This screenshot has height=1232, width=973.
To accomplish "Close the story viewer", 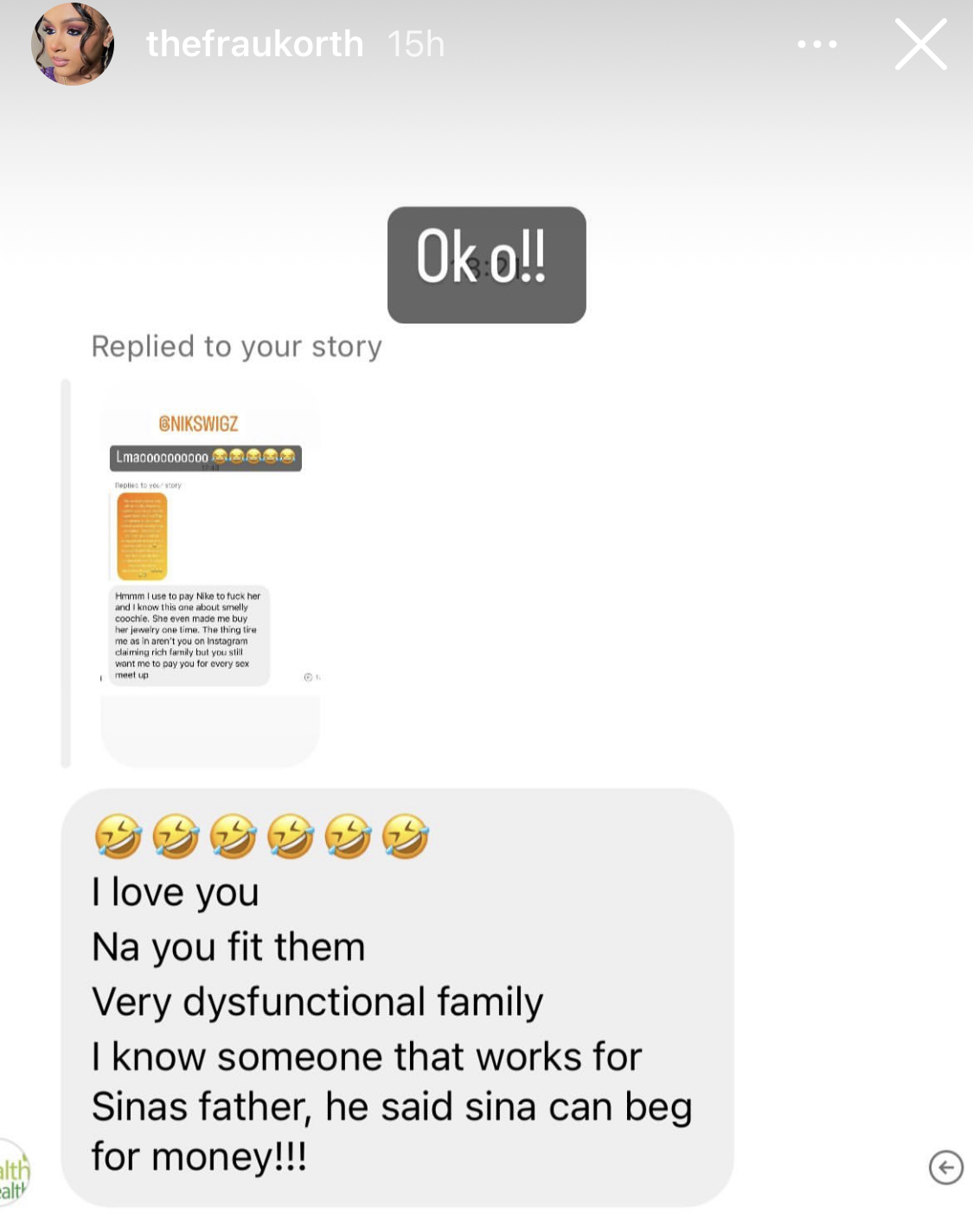I will (920, 45).
